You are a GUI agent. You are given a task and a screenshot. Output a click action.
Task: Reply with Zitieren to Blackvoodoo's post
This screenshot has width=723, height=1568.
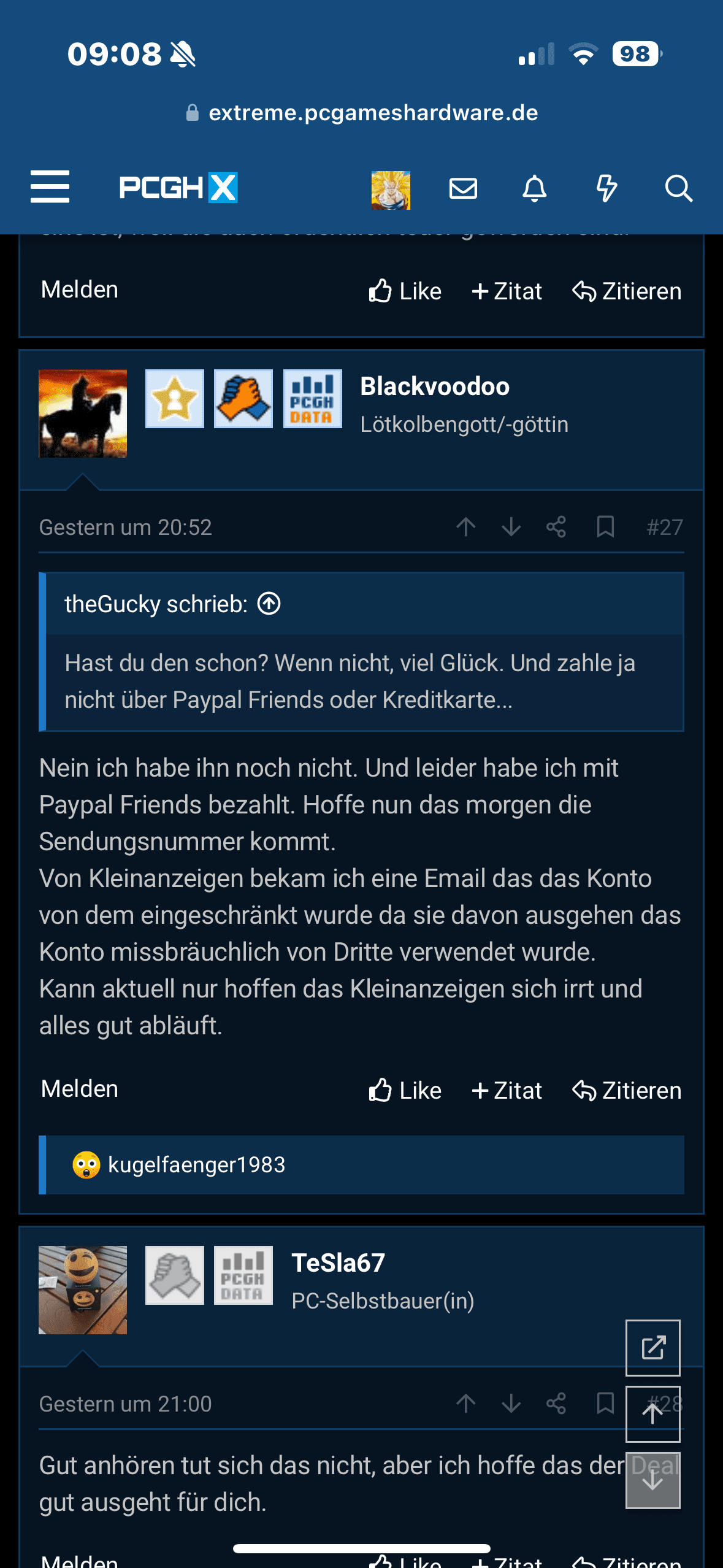coord(627,1091)
